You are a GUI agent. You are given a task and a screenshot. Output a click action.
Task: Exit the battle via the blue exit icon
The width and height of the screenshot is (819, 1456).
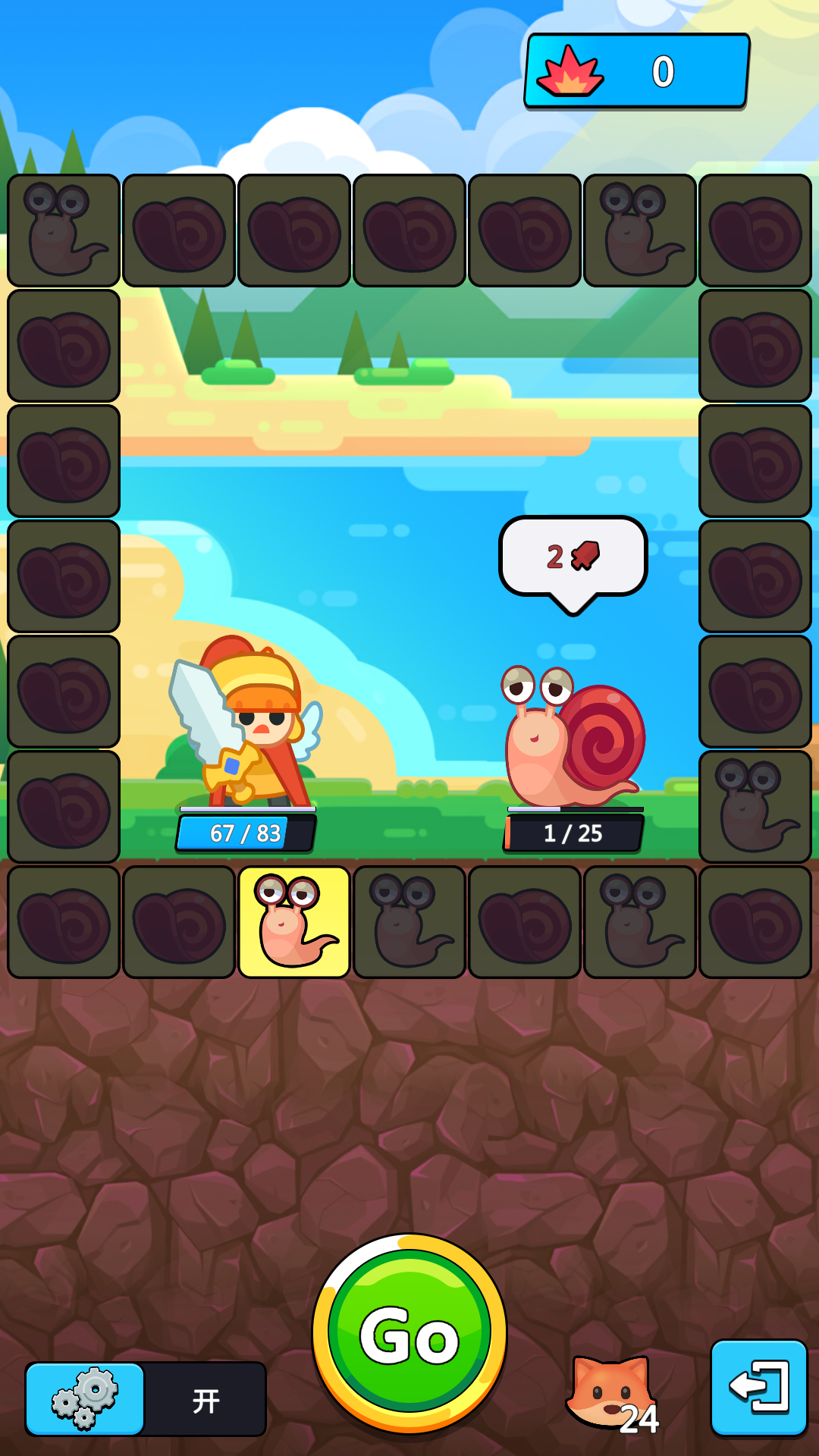click(758, 1387)
